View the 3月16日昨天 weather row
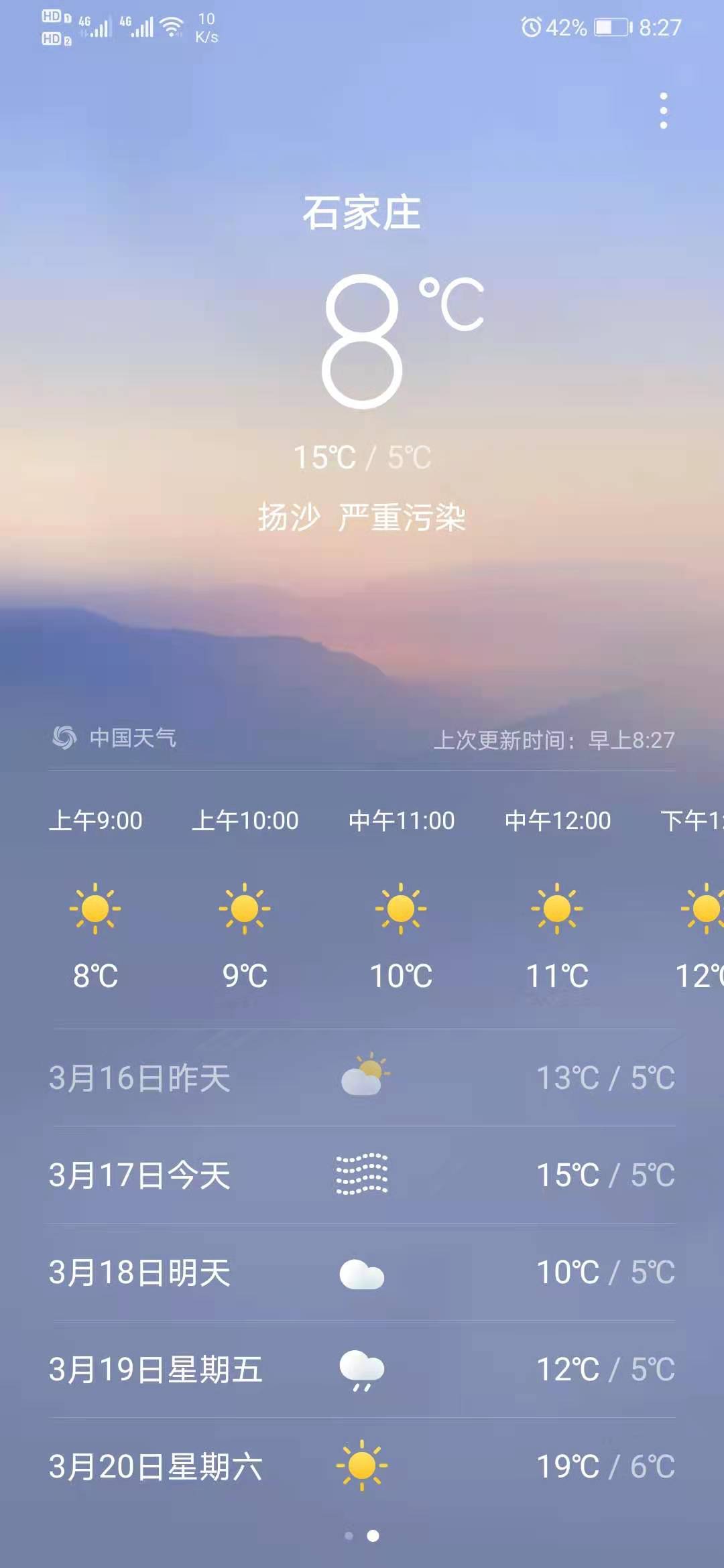Viewport: 724px width, 1568px height. (362, 1077)
